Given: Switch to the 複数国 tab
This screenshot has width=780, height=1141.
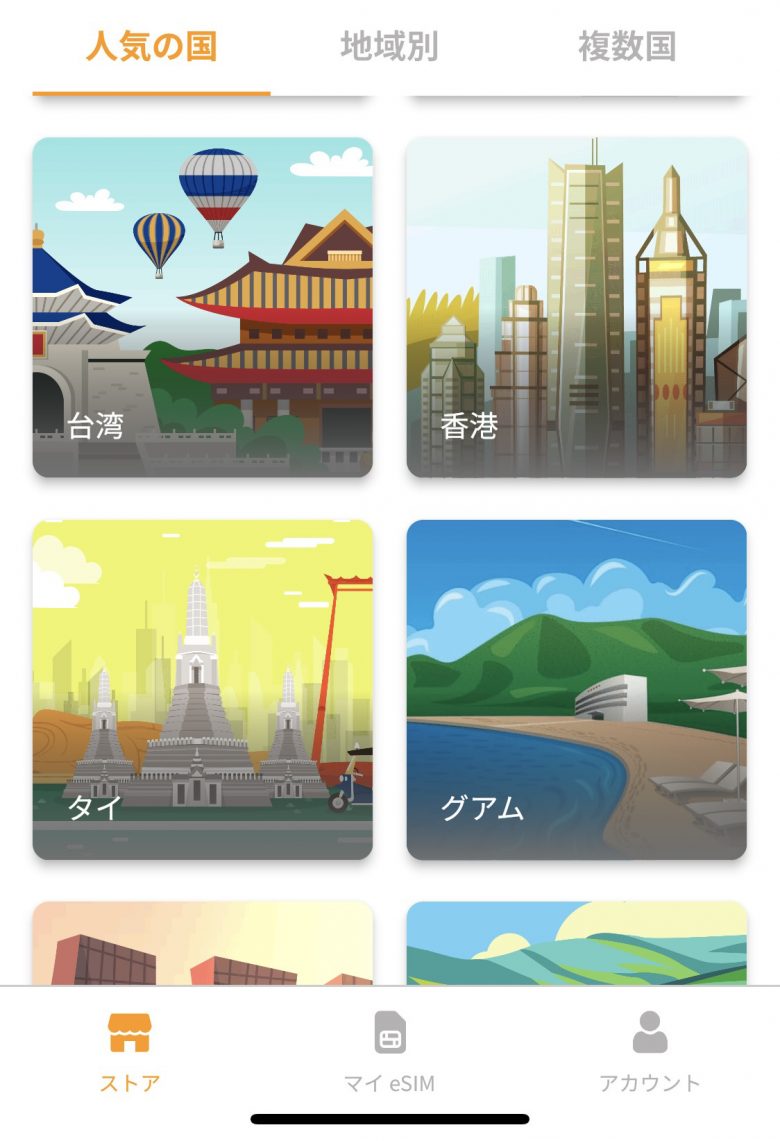Looking at the screenshot, I should click(627, 47).
